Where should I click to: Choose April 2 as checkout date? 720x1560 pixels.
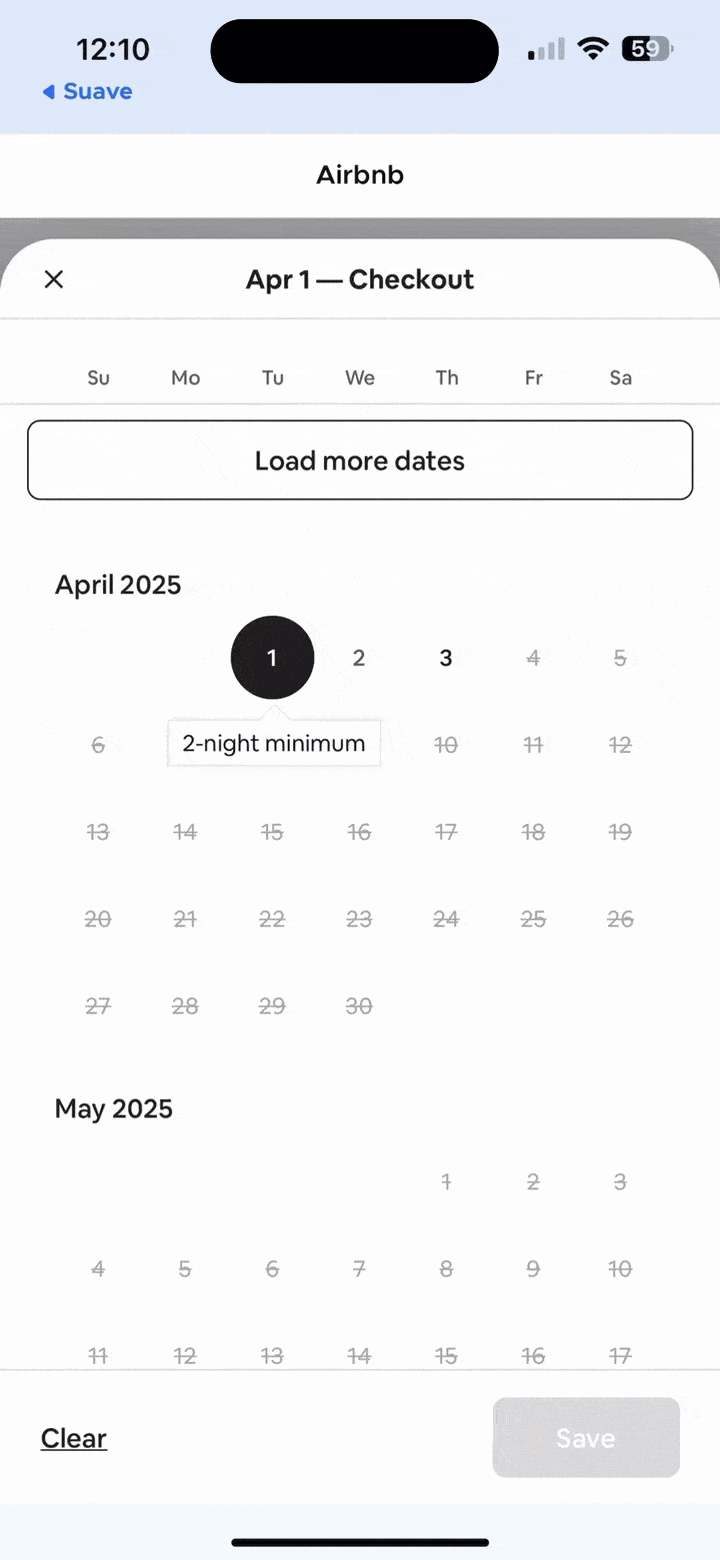tap(359, 657)
